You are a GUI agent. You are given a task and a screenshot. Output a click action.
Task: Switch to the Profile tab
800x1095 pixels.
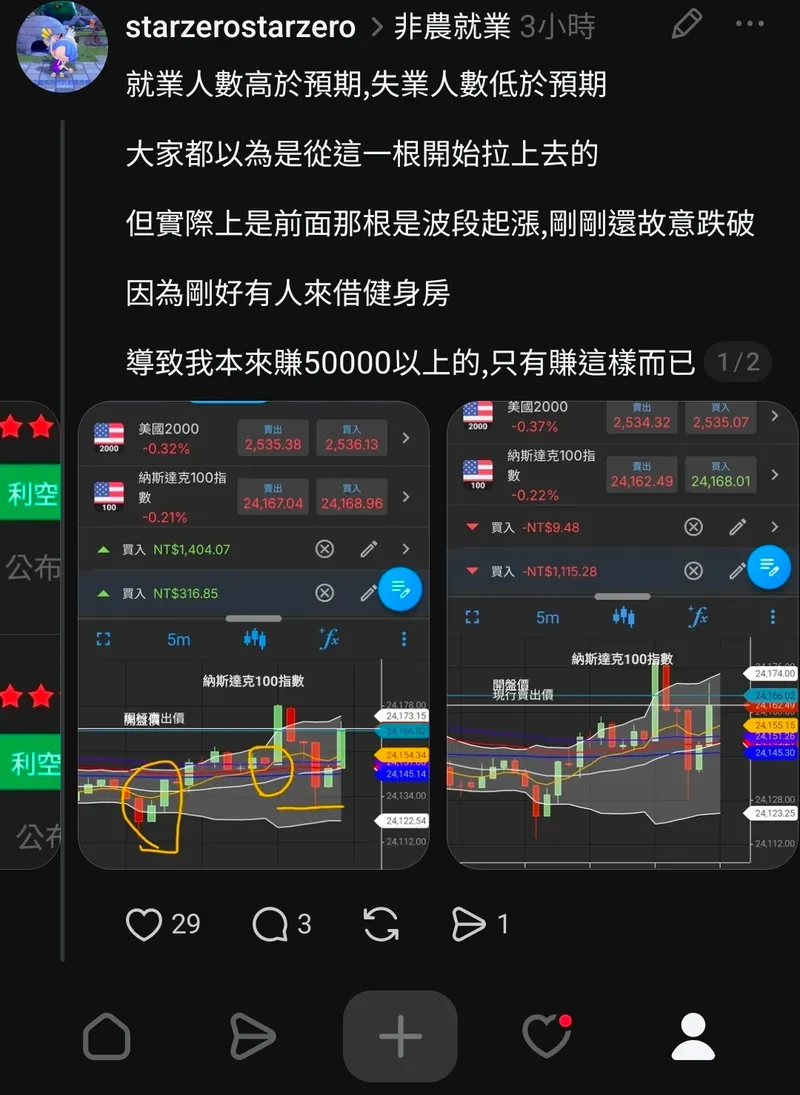(x=693, y=1036)
